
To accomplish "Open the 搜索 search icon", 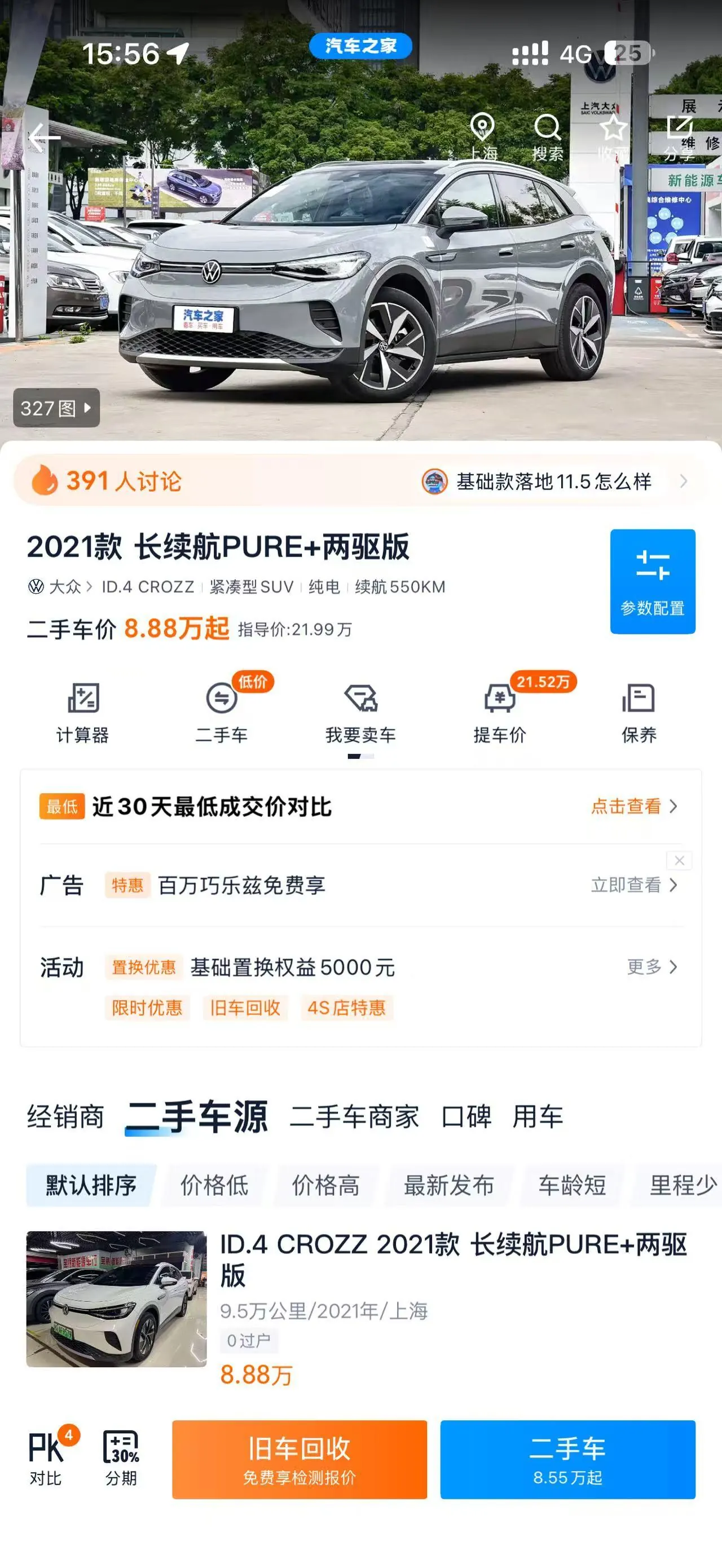I will [x=547, y=137].
